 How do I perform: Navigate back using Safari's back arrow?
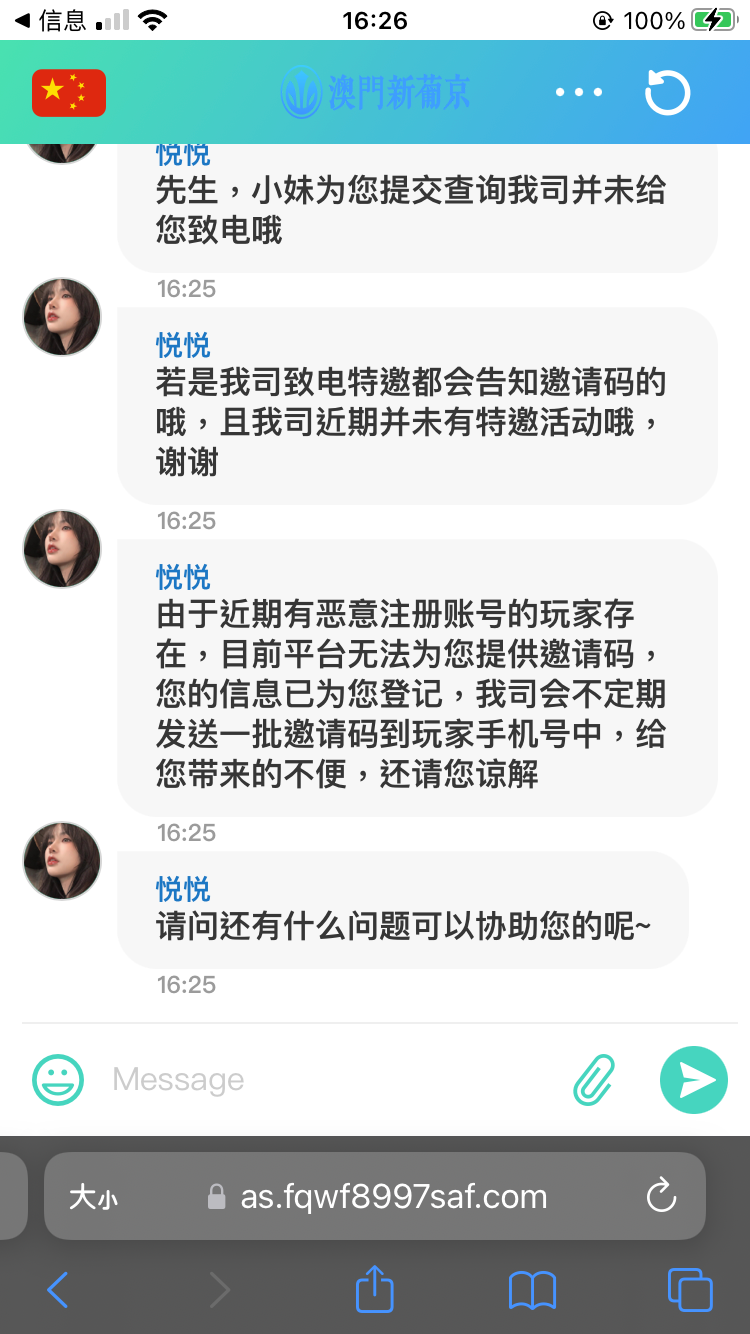pyautogui.click(x=57, y=1290)
